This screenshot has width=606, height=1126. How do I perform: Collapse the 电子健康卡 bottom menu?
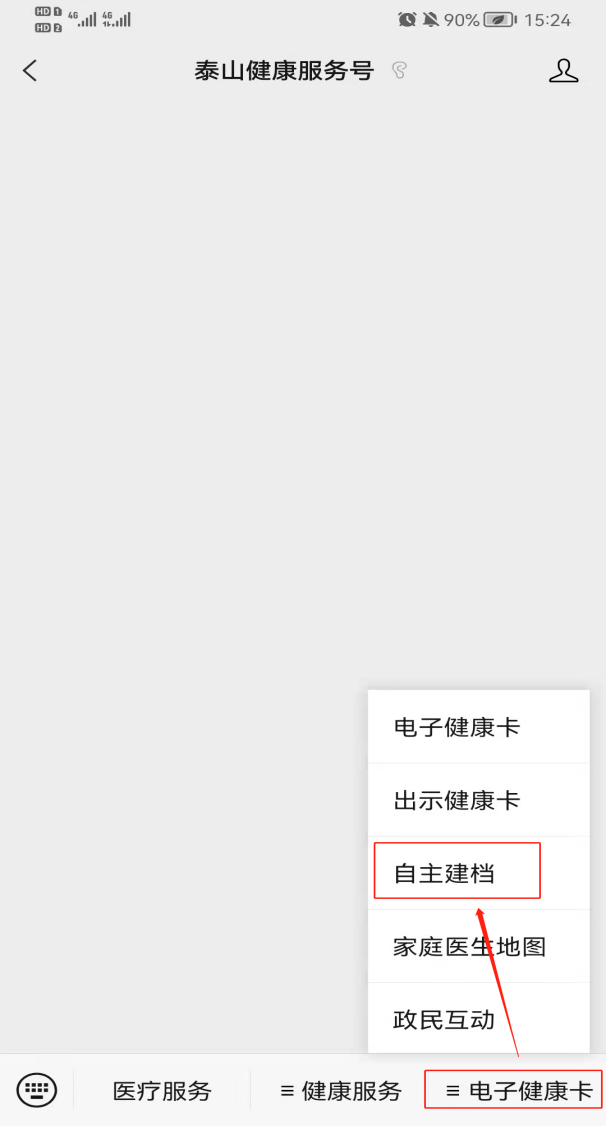tap(513, 1091)
